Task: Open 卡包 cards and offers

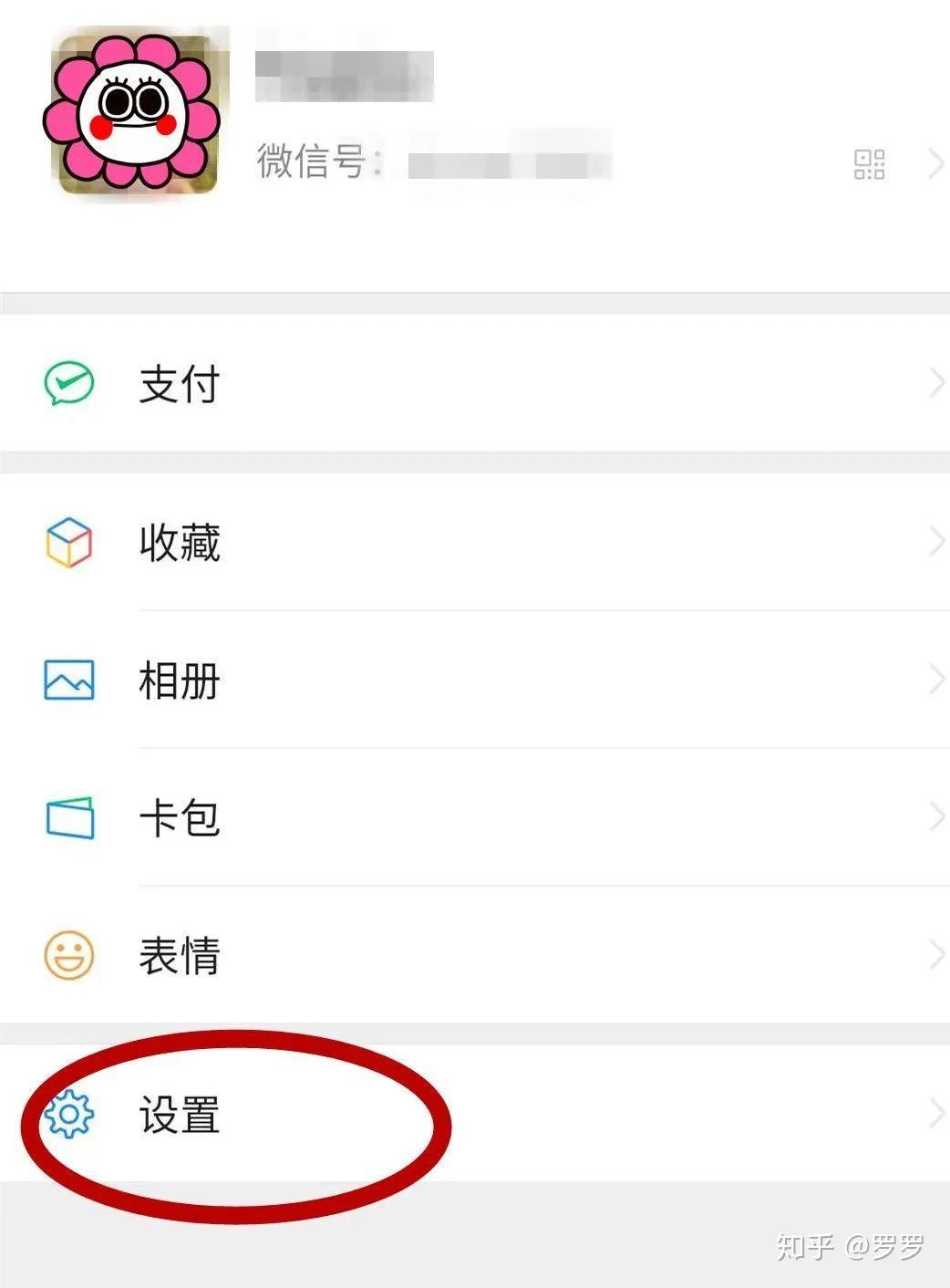Action: pyautogui.click(x=179, y=818)
